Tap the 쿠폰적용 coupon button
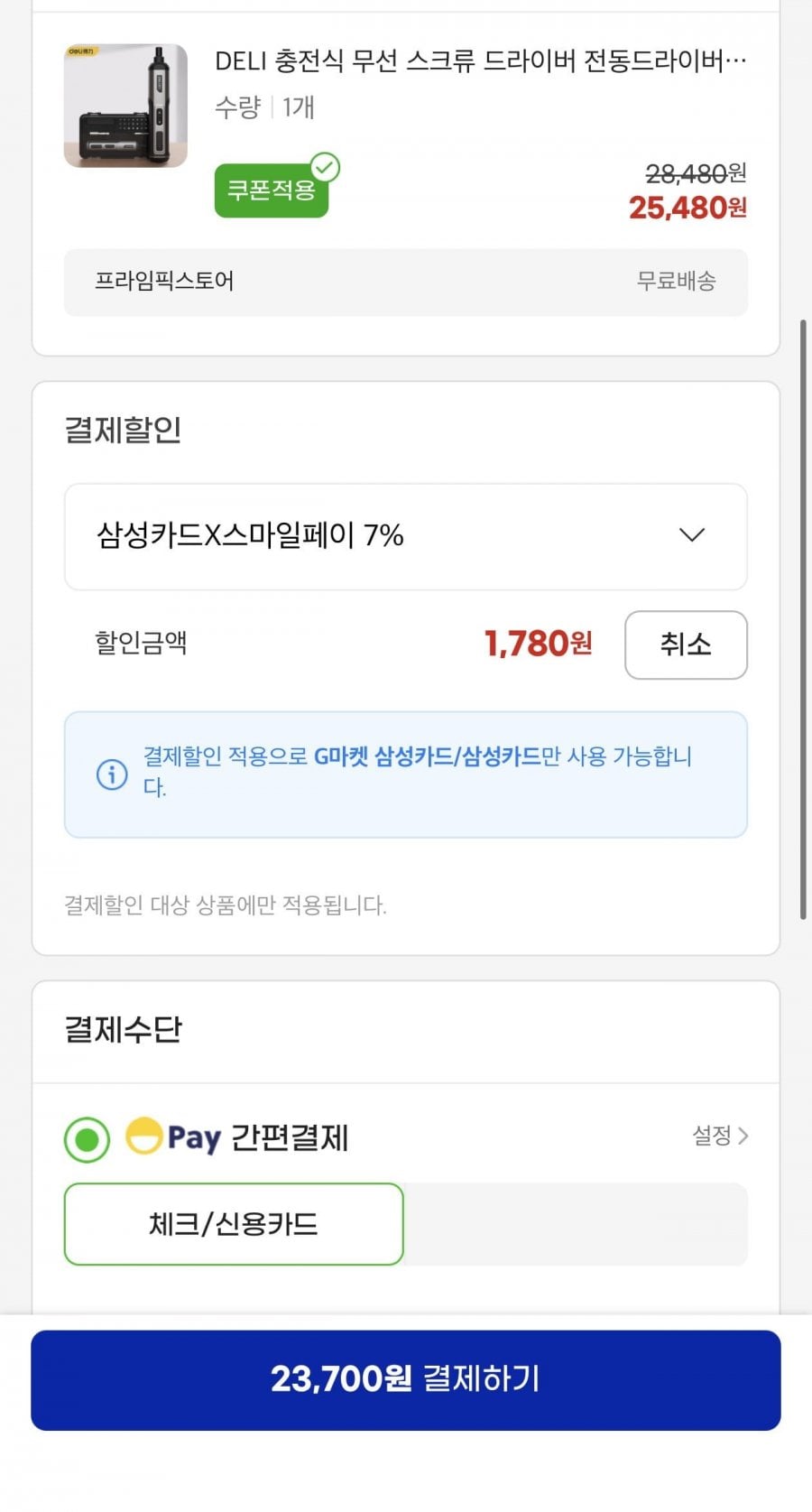This screenshot has width=812, height=1512. click(x=272, y=190)
